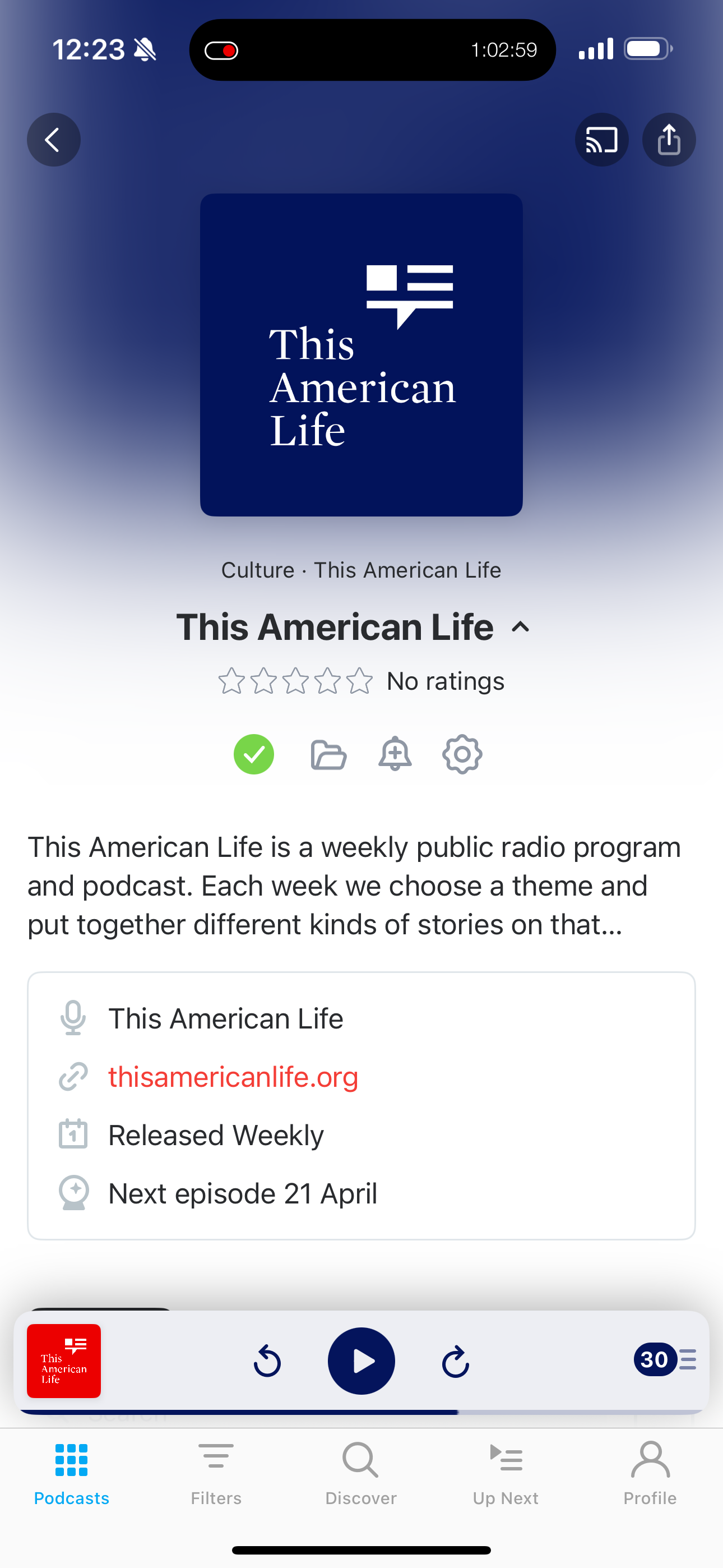The image size is (723, 1568).
Task: Open the folder icon to organize podcast
Action: [x=328, y=755]
